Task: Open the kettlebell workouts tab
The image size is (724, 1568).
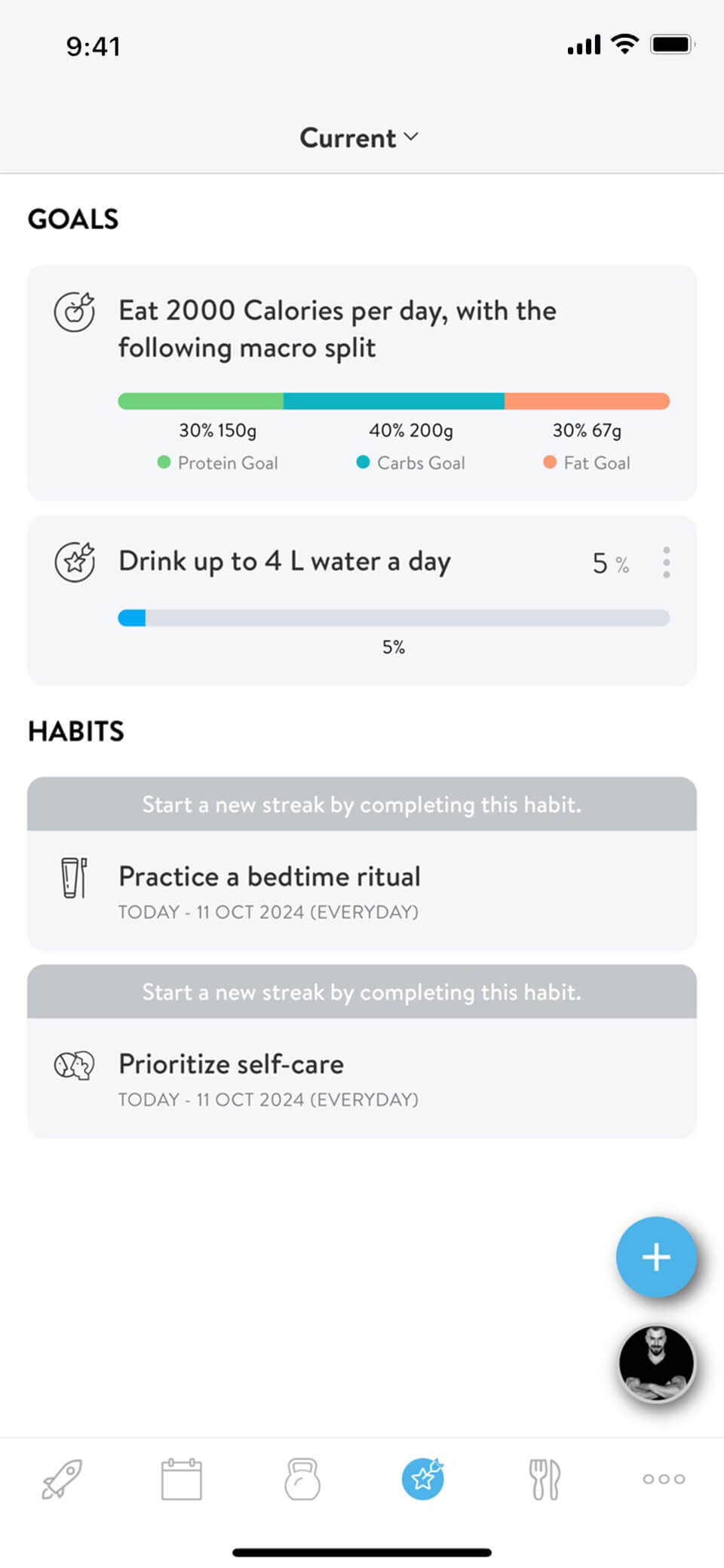Action: click(302, 1479)
